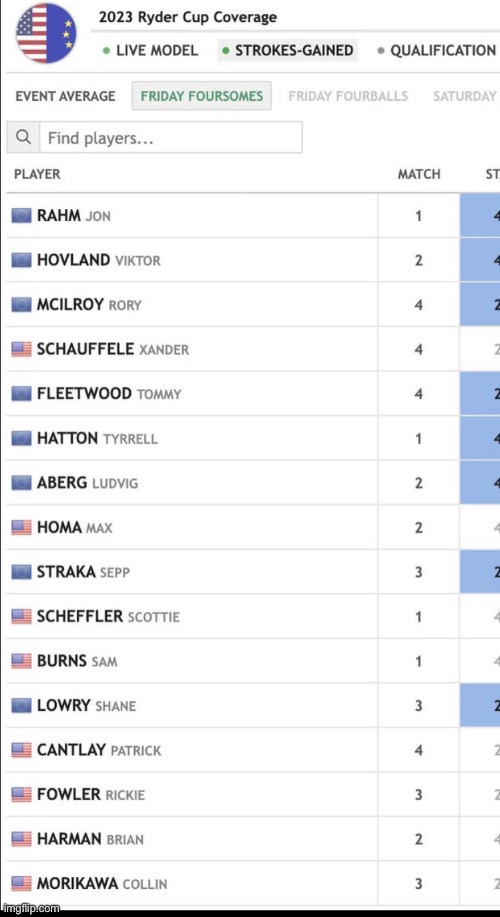
Task: Sort the table by Player column
Action: tap(37, 174)
